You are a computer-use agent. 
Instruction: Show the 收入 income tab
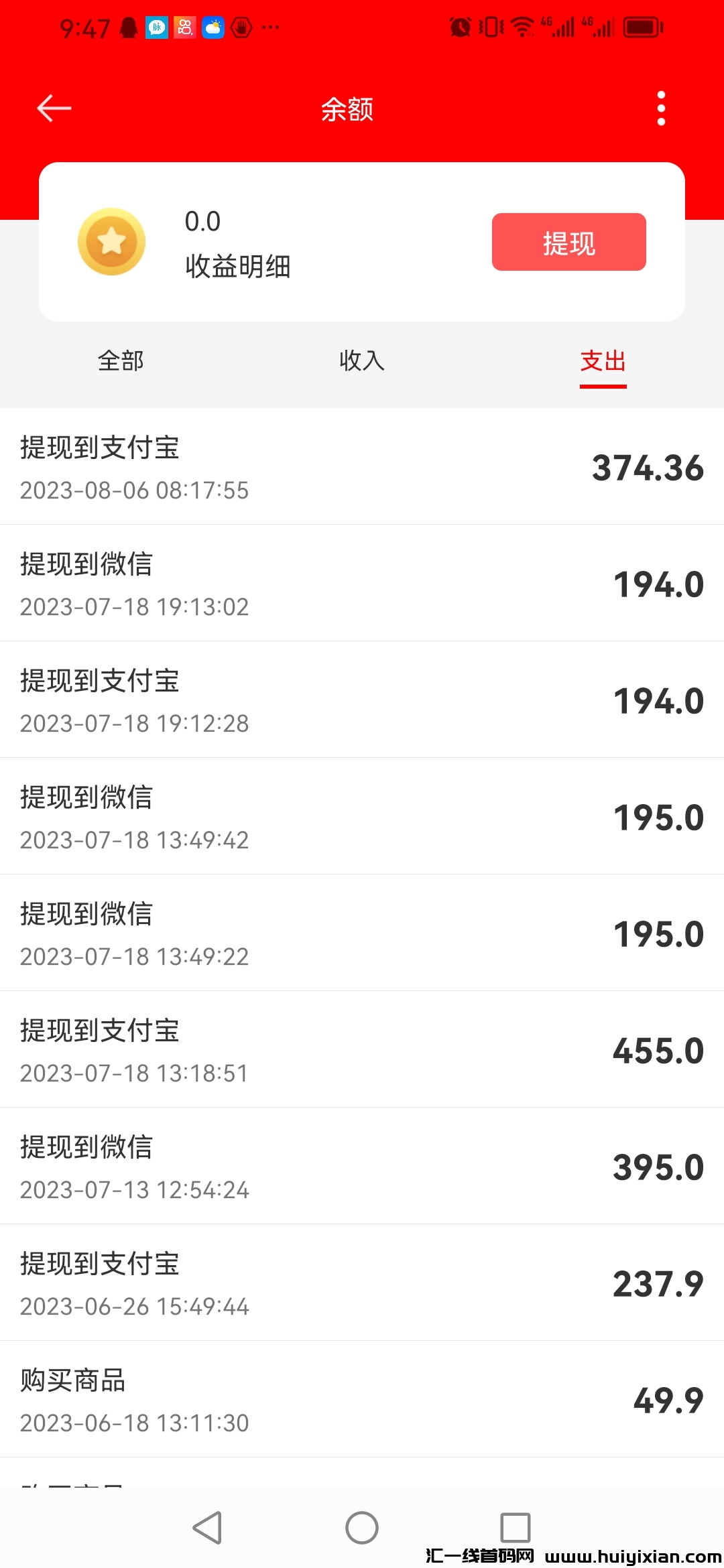pos(361,361)
